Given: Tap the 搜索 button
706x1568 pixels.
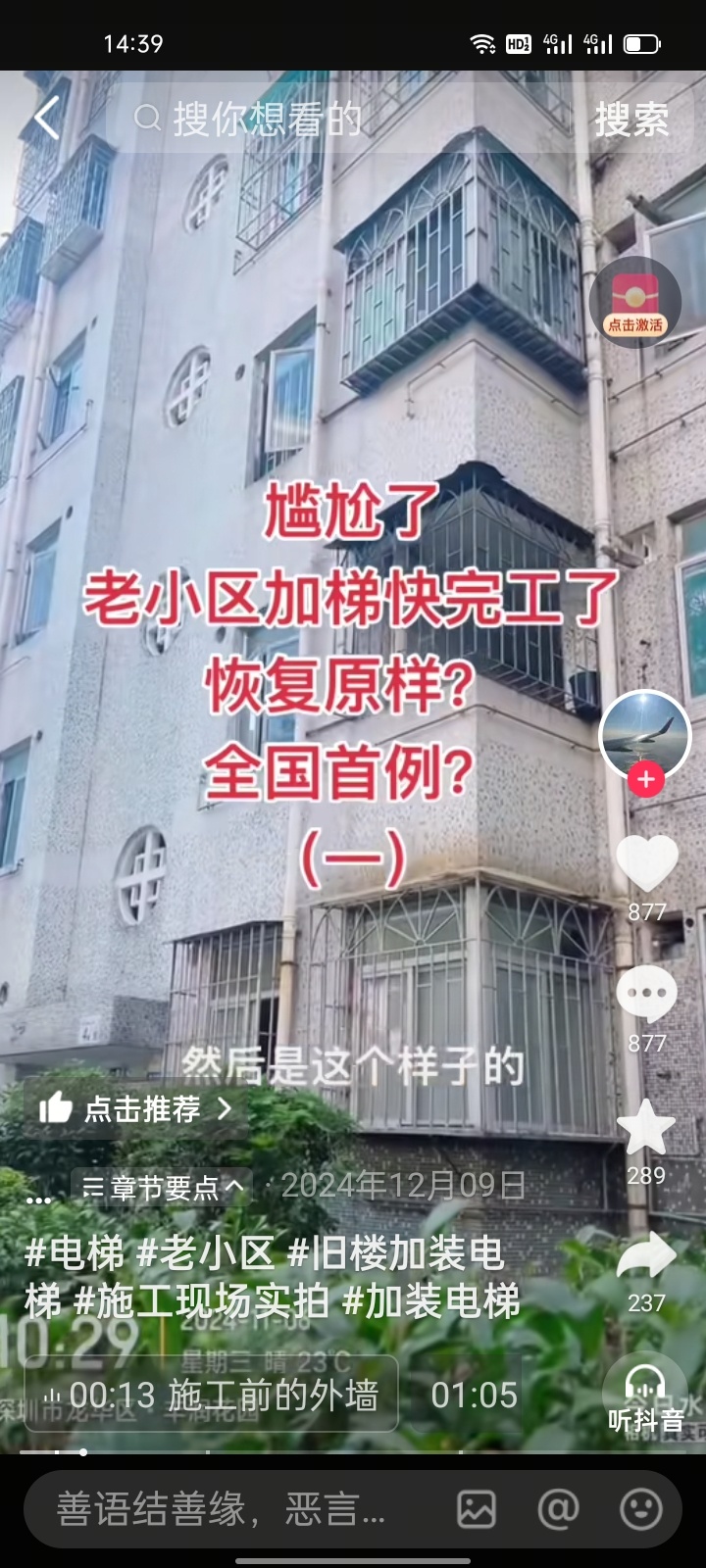Looking at the screenshot, I should point(631,120).
